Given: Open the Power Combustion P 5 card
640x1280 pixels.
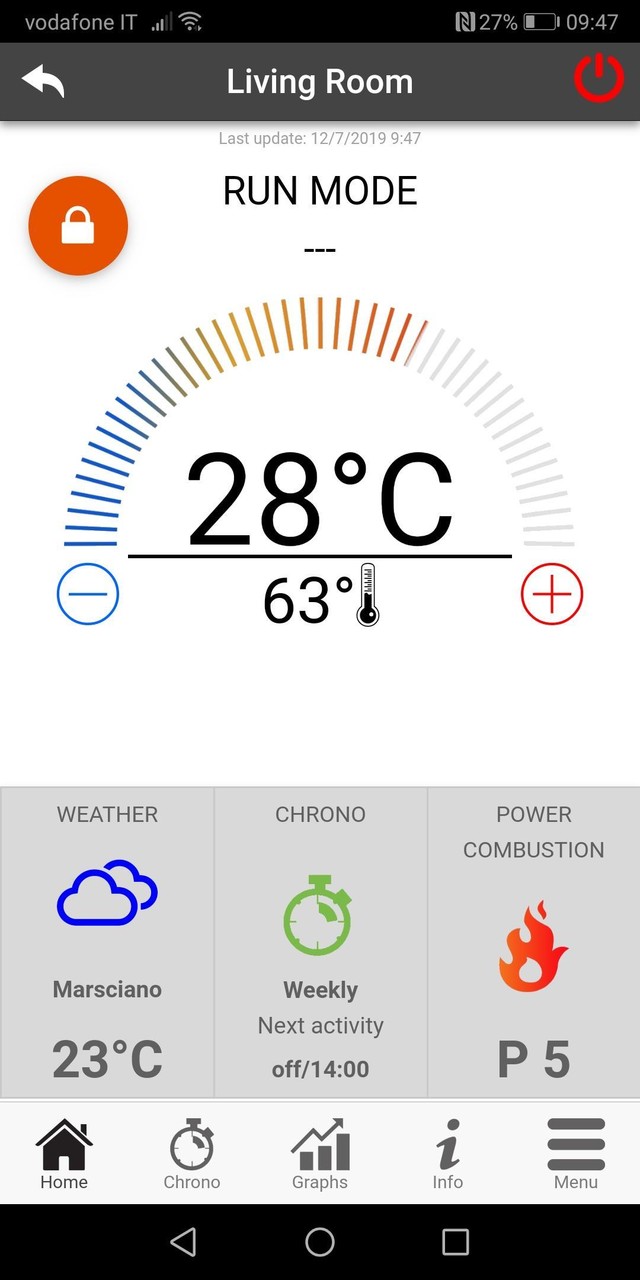Looking at the screenshot, I should click(x=533, y=942).
